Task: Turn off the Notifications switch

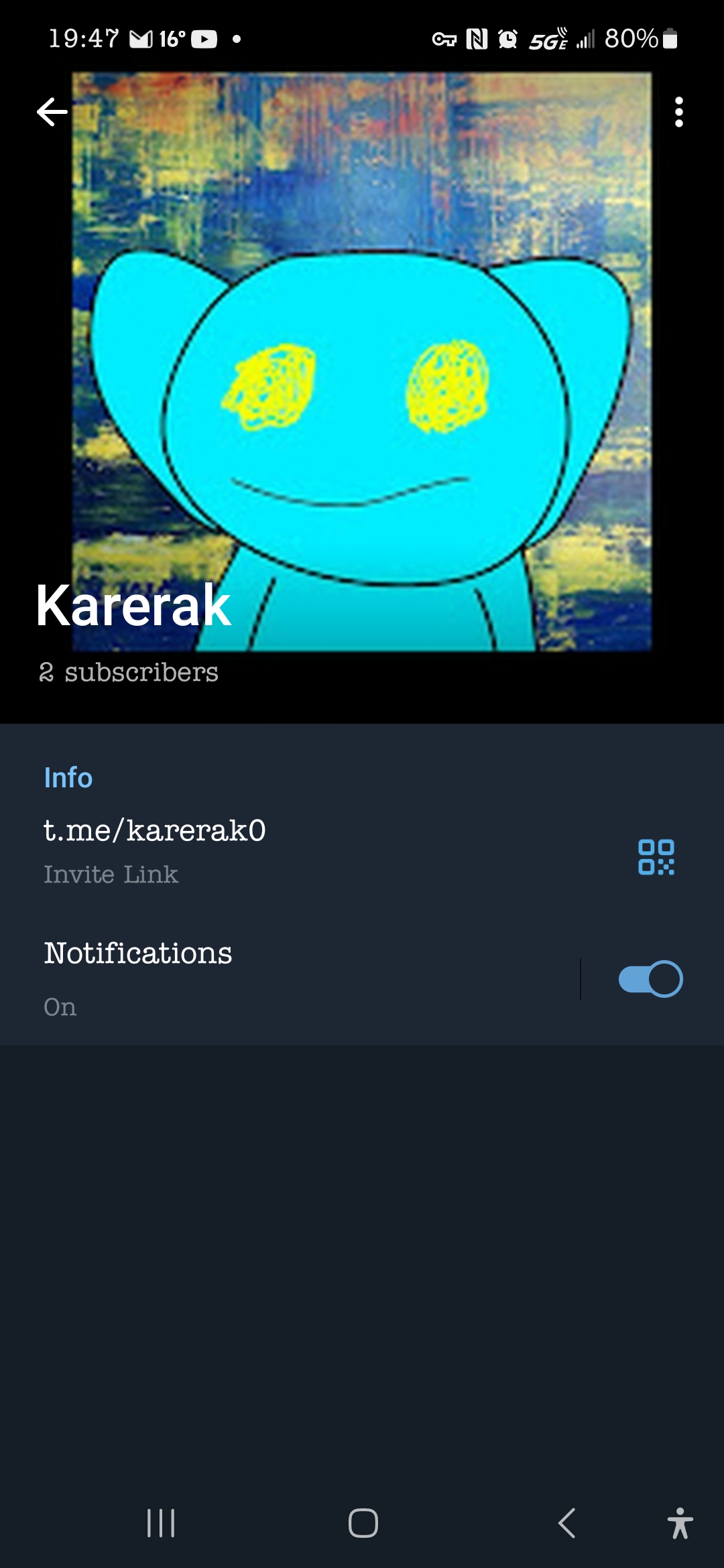Action: (650, 979)
